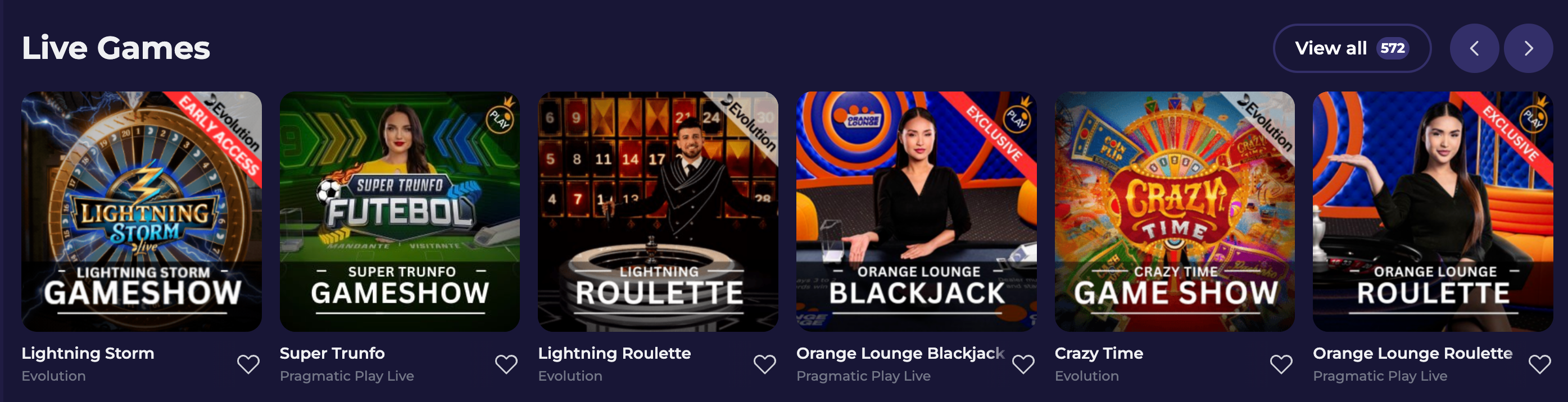1568x402 pixels.
Task: Open the Super Trunfo Futebol game
Action: click(399, 211)
